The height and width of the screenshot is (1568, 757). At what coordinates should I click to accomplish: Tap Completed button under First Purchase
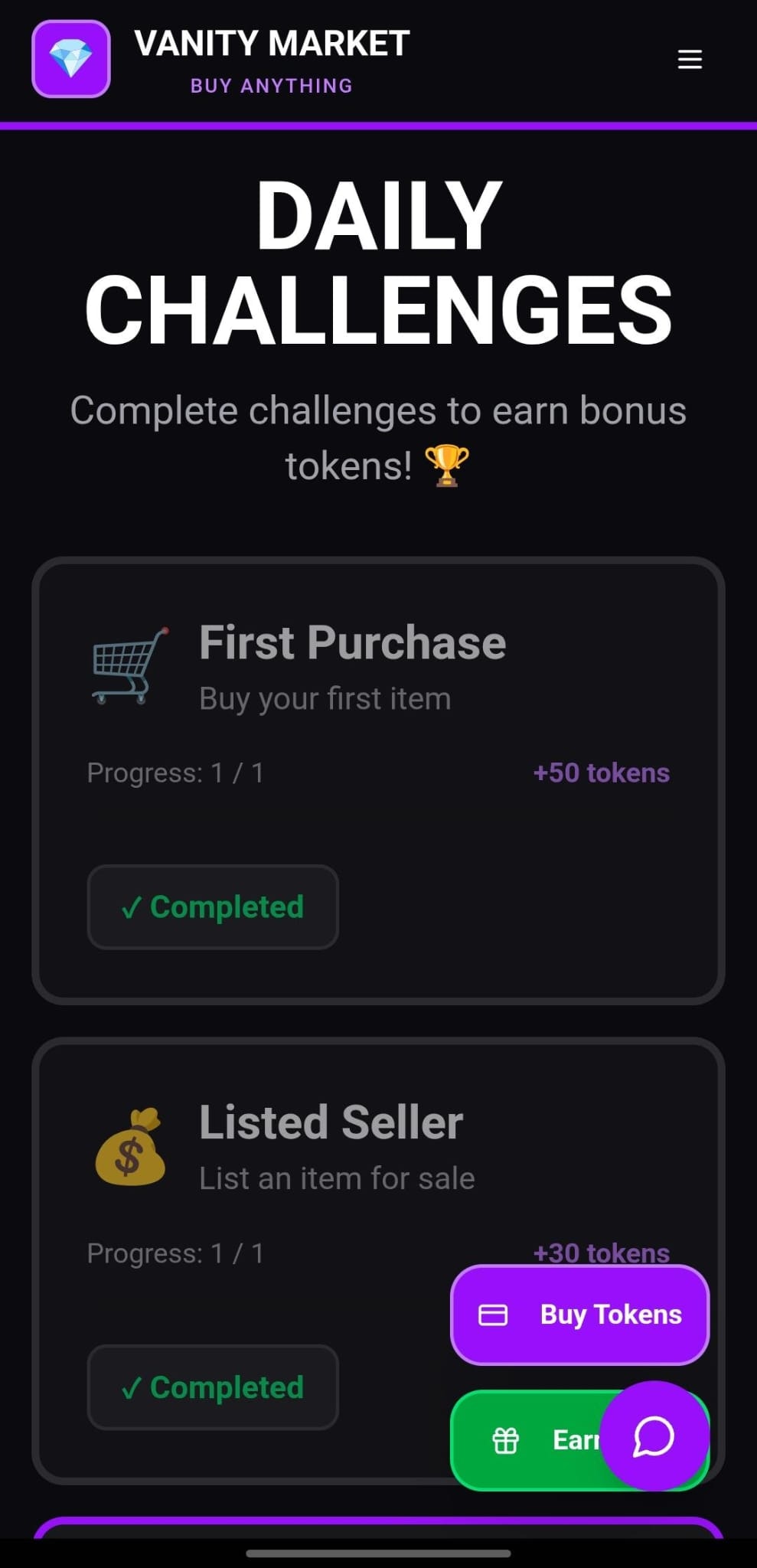coord(213,907)
